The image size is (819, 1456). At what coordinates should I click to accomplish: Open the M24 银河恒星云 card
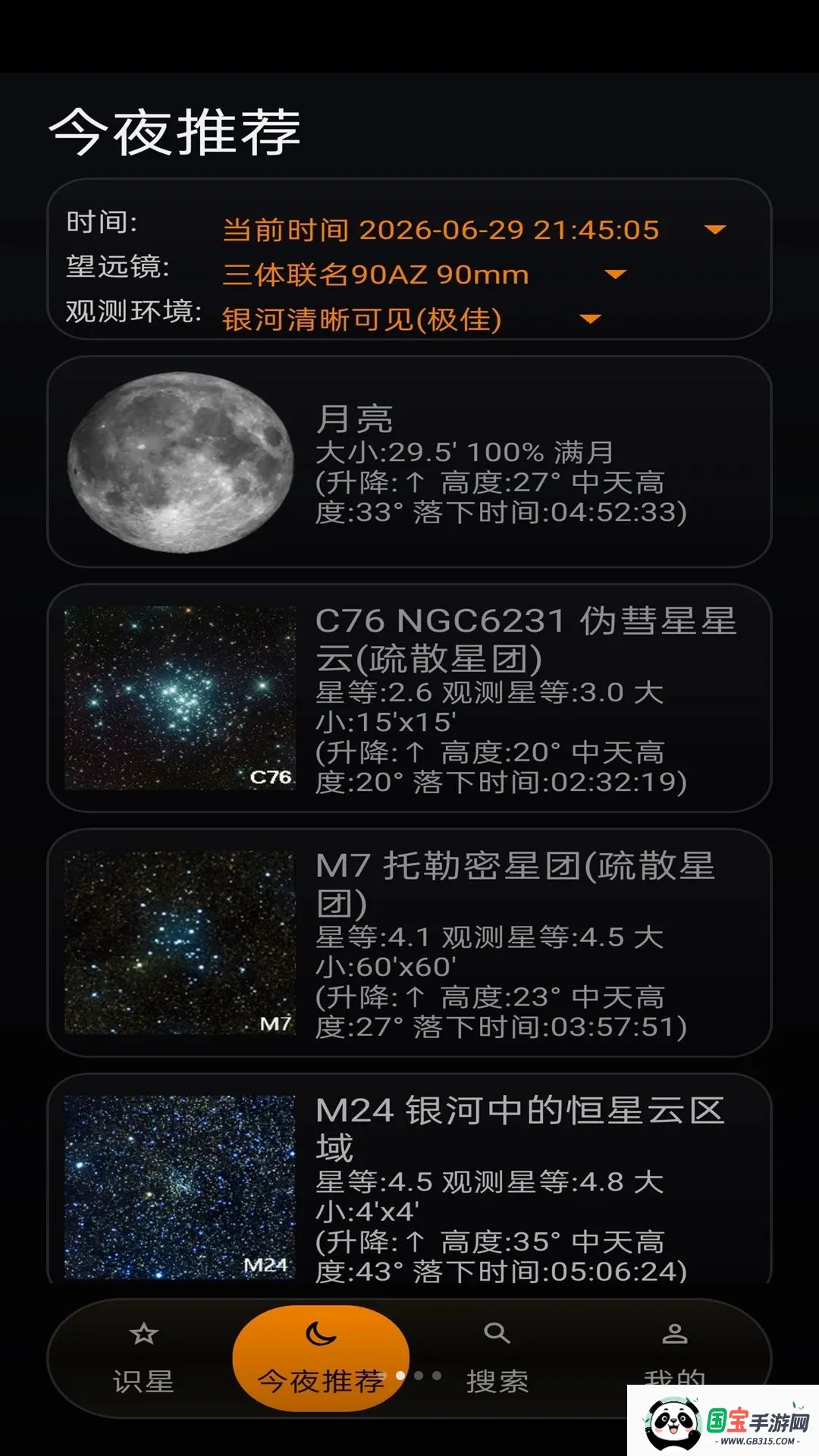click(409, 1179)
